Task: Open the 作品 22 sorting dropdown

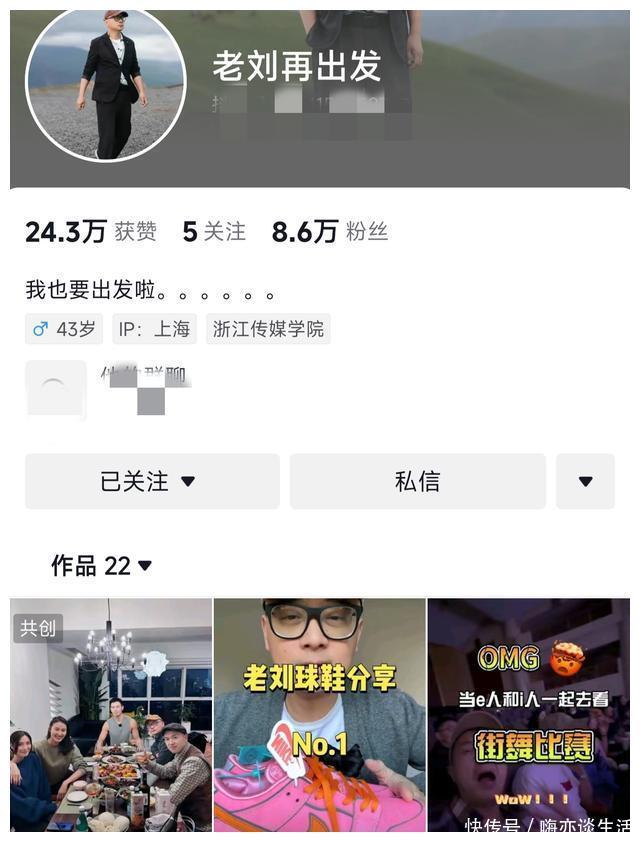Action: pyautogui.click(x=102, y=566)
